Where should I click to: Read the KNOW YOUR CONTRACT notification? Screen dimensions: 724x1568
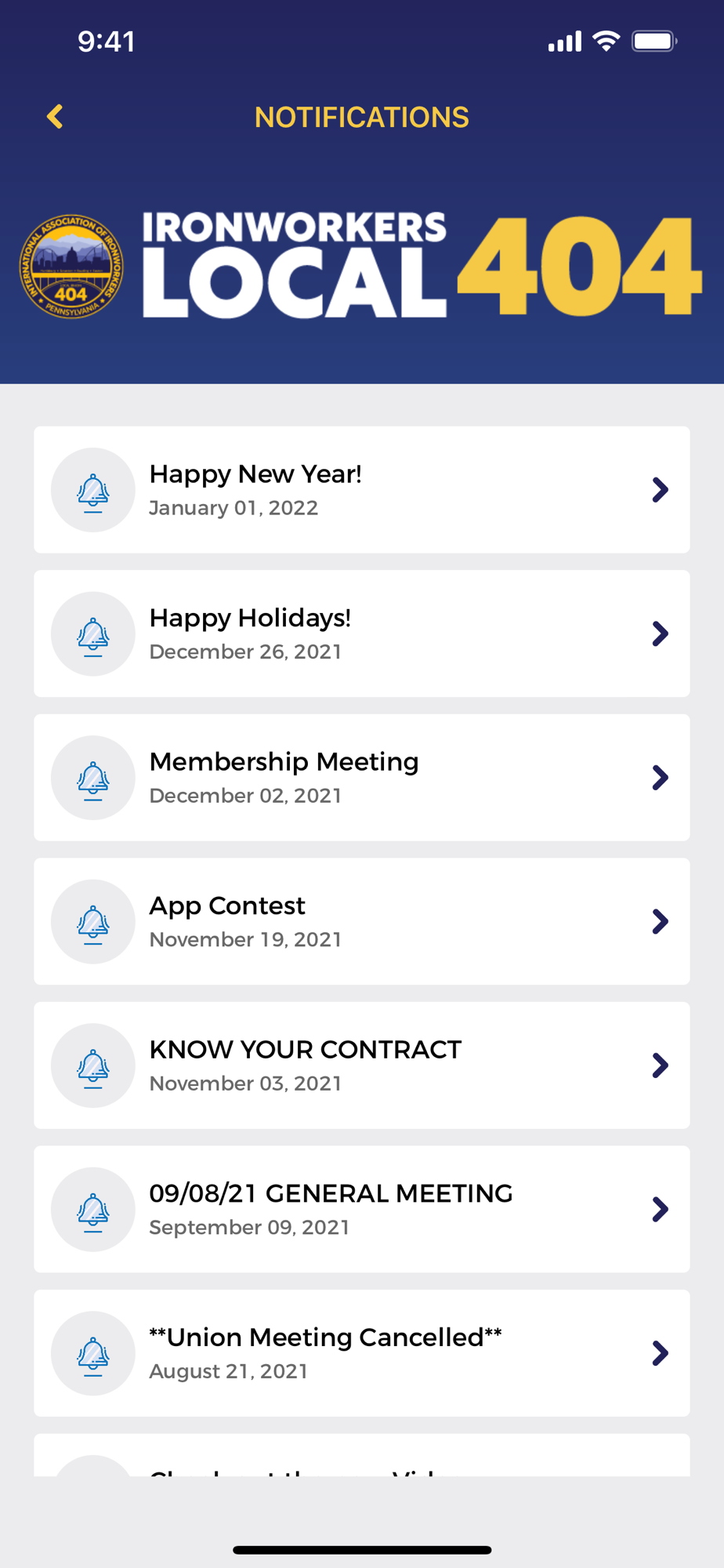(x=361, y=1065)
